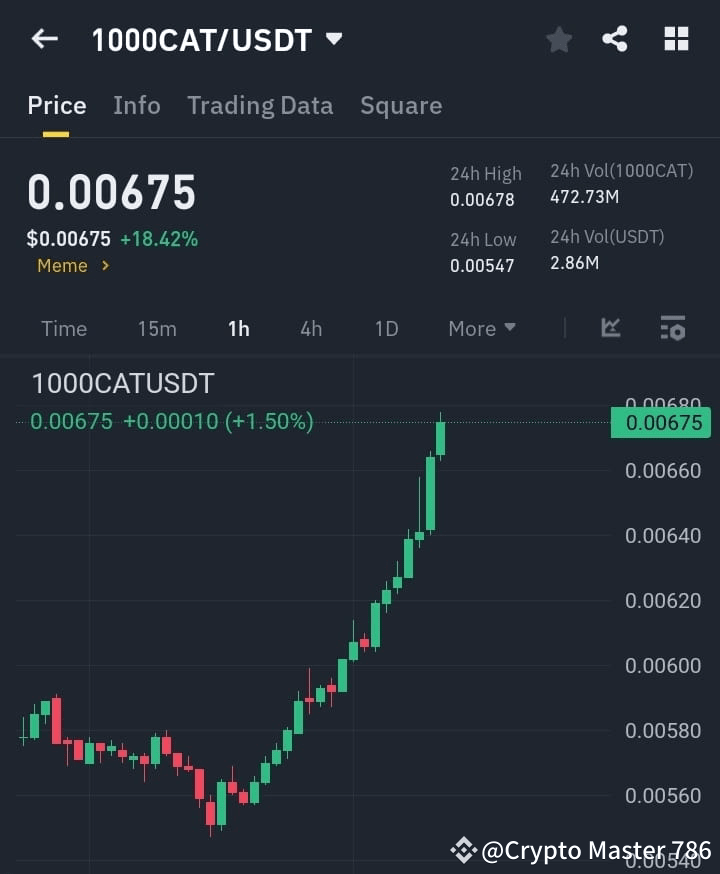Select the Time interval option
Viewport: 720px width, 874px height.
(x=63, y=328)
